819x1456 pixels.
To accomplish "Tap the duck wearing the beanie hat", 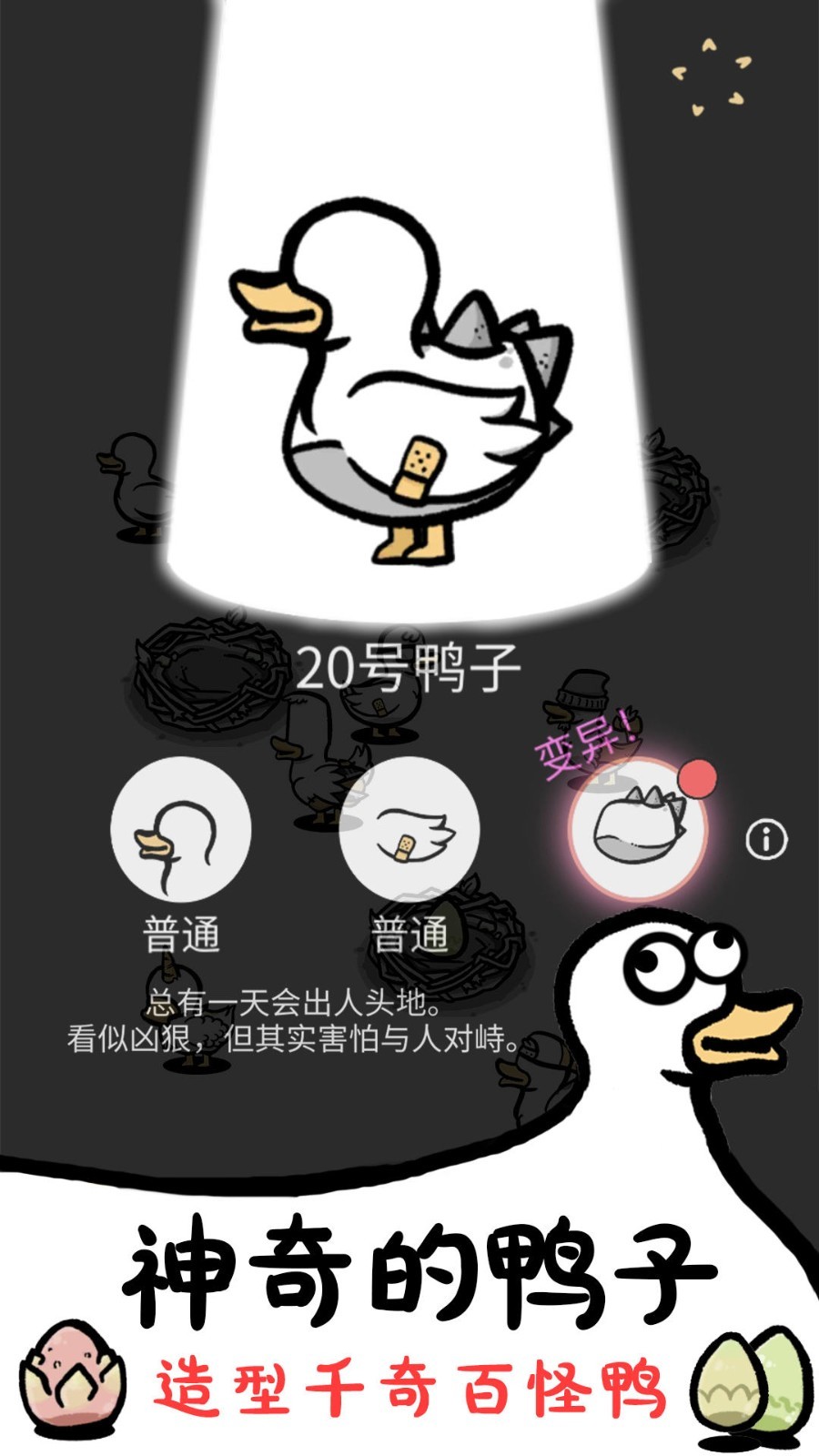I will point(573,719).
